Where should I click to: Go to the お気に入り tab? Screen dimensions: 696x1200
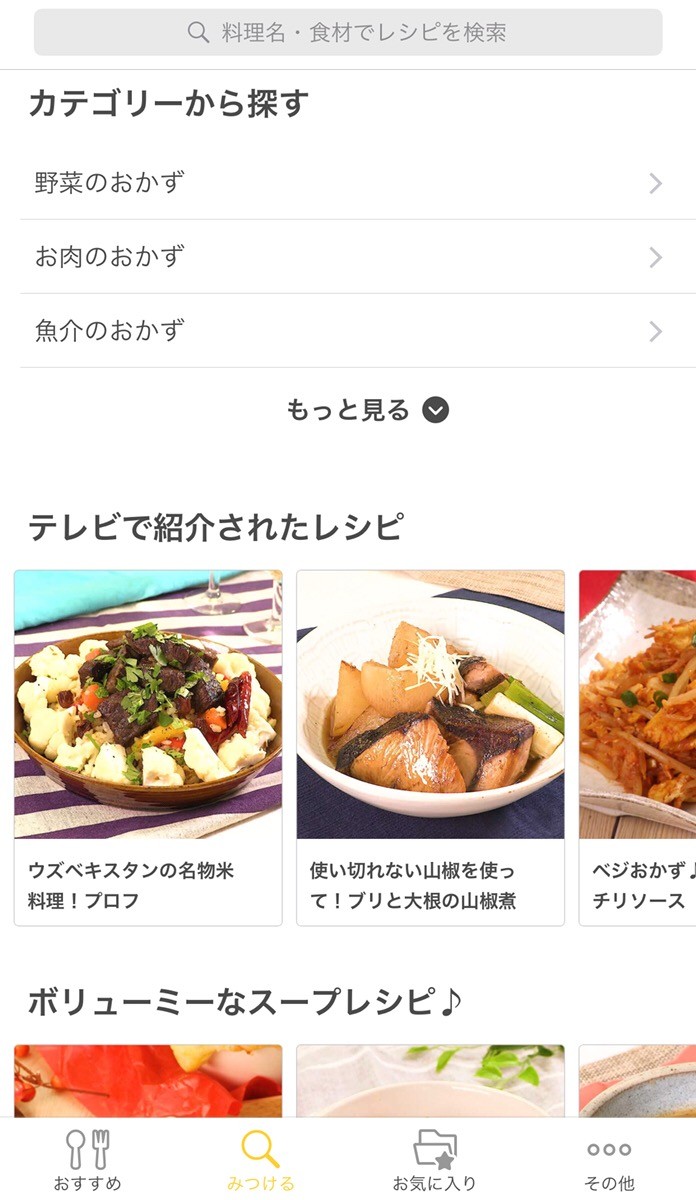point(435,1160)
